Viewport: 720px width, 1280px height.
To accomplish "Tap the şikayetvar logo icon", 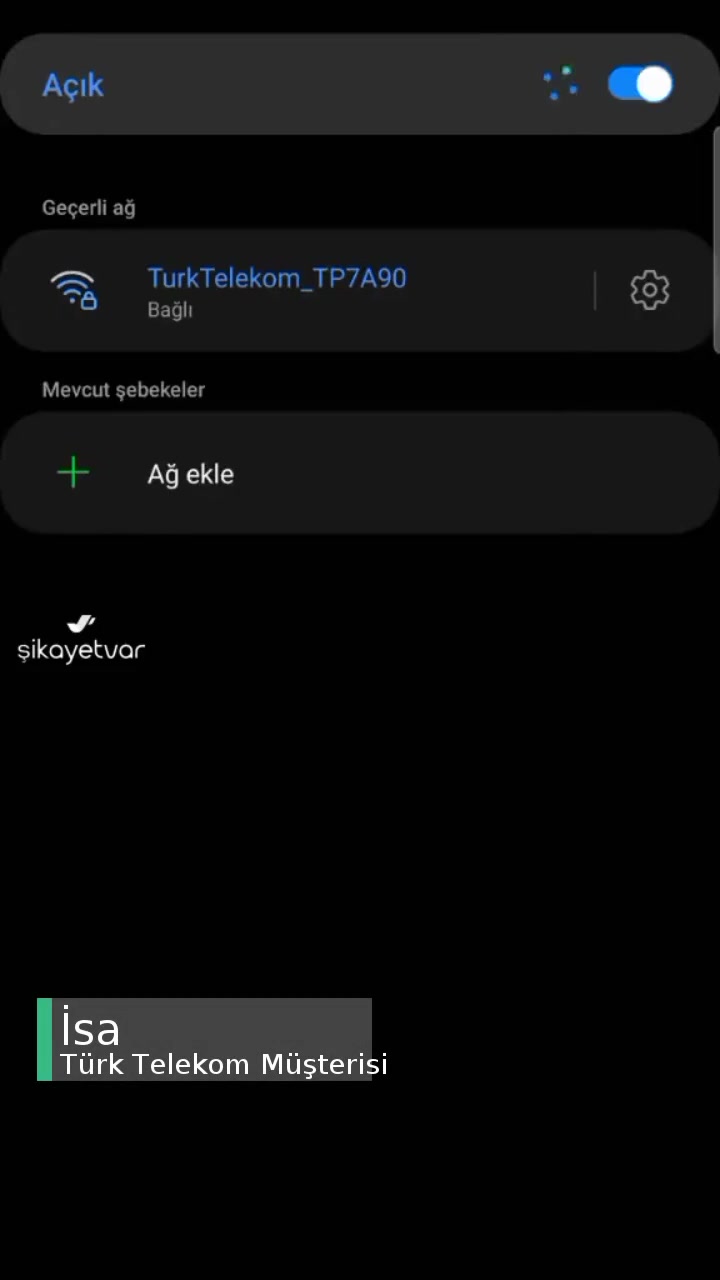I will [x=81, y=640].
